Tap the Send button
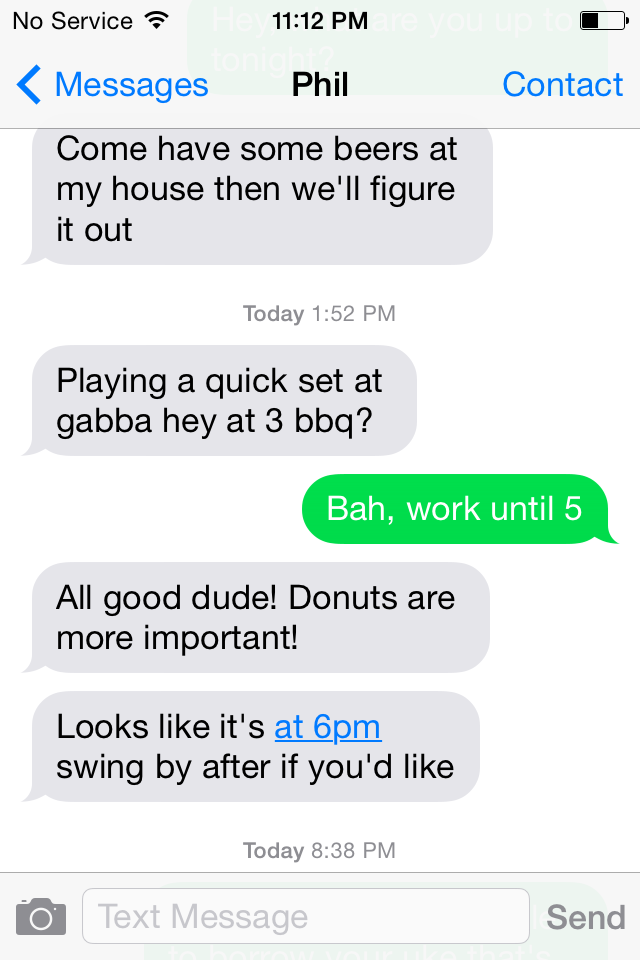The width and height of the screenshot is (640, 960). [586, 917]
